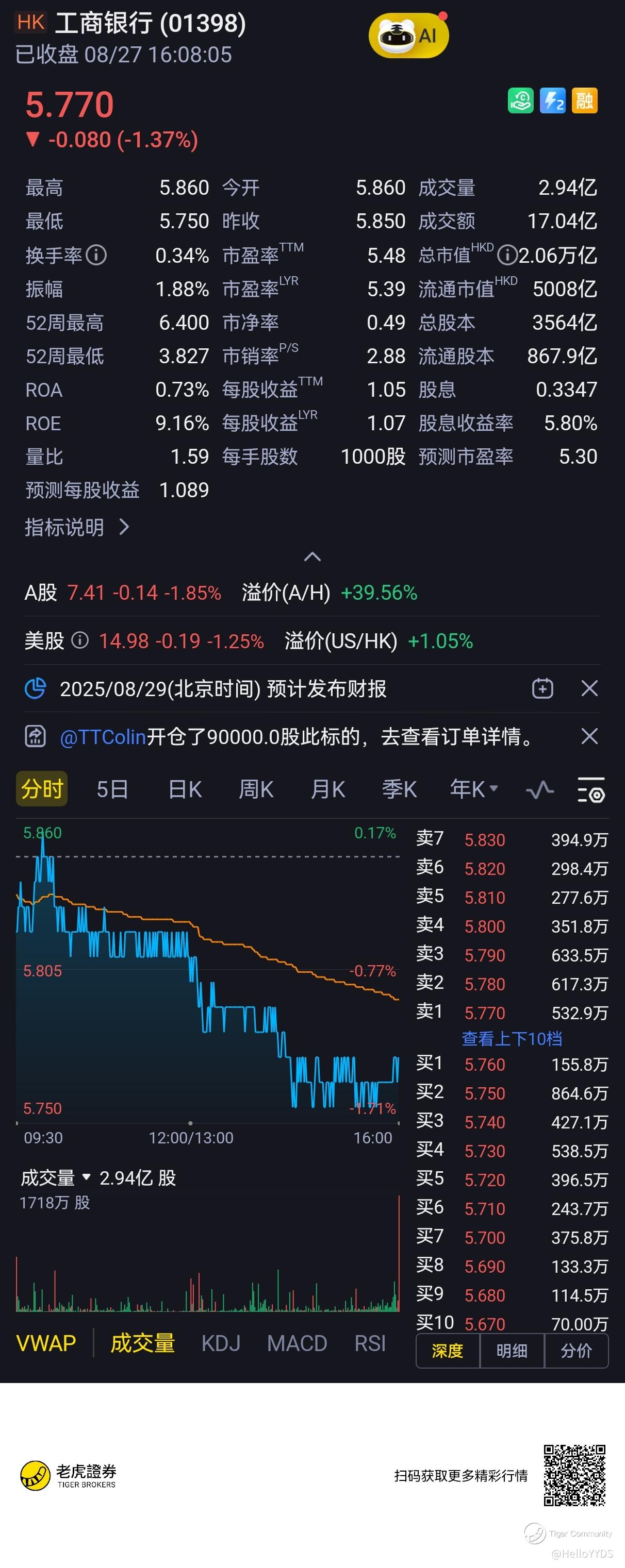This screenshot has height=1568, width=625.
Task: Open the 年K dropdown
Action: click(x=474, y=789)
